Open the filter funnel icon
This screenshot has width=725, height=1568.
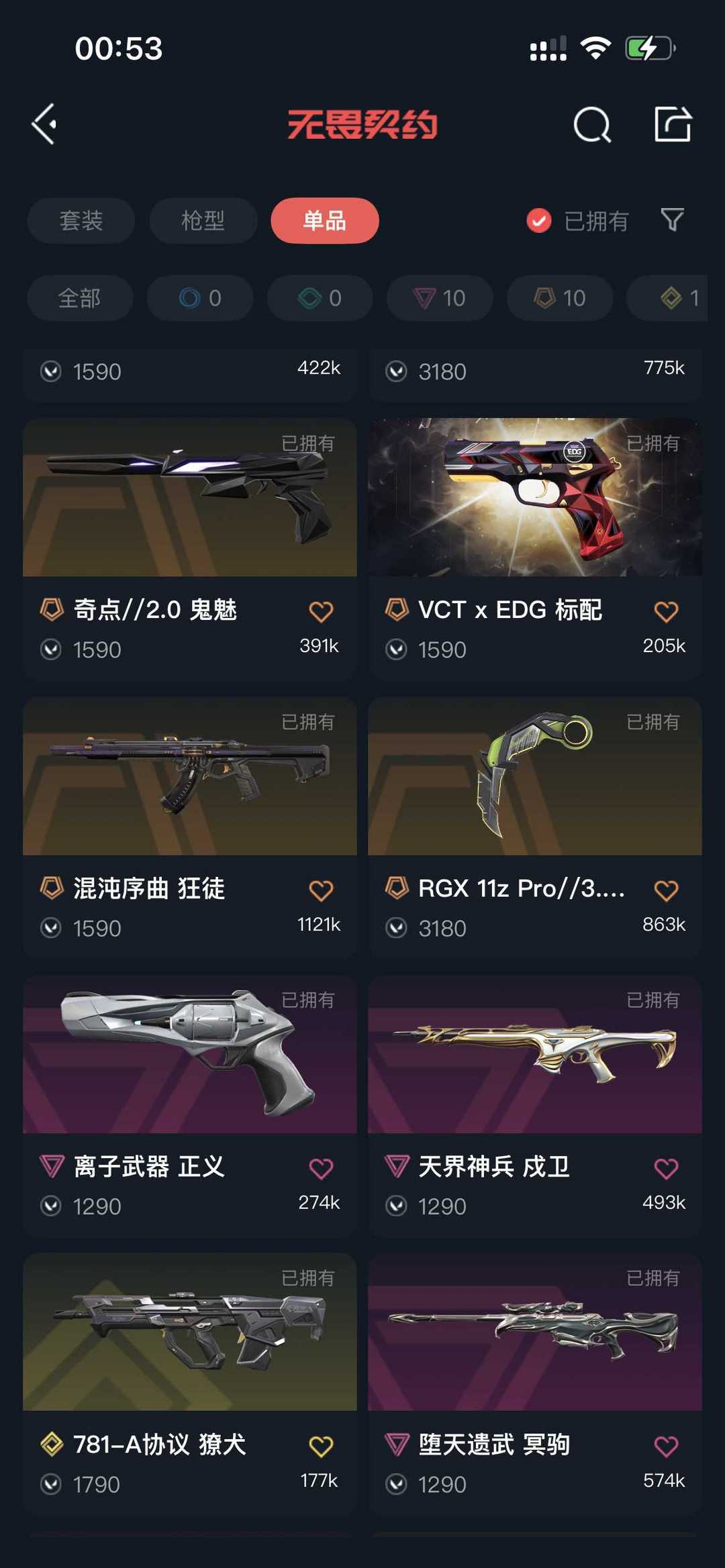tap(672, 220)
